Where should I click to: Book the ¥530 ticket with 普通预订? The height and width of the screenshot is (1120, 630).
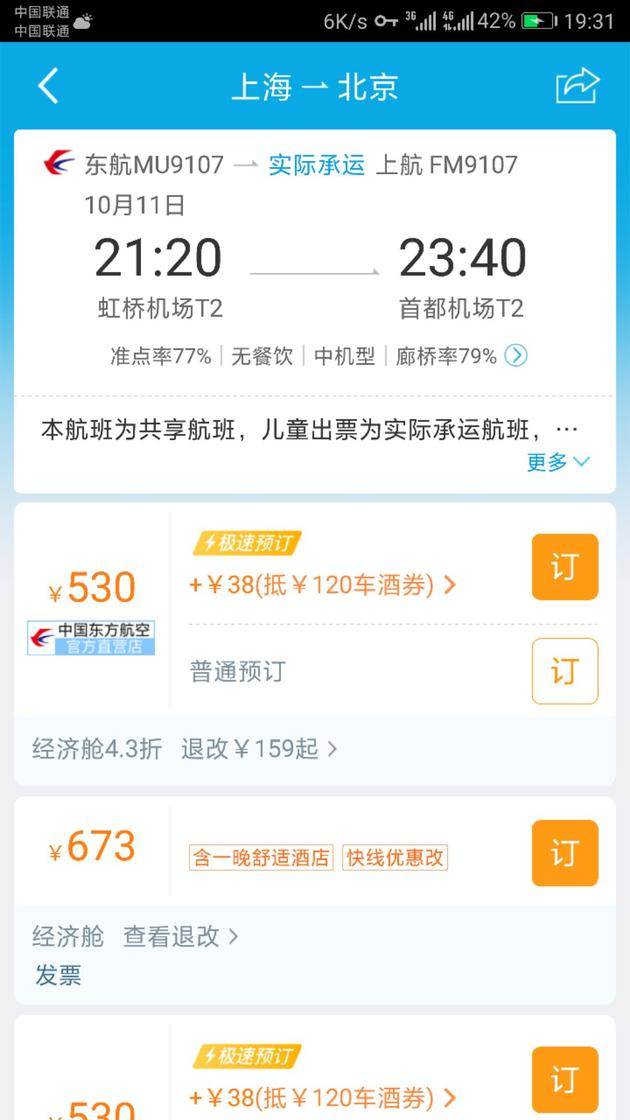565,671
